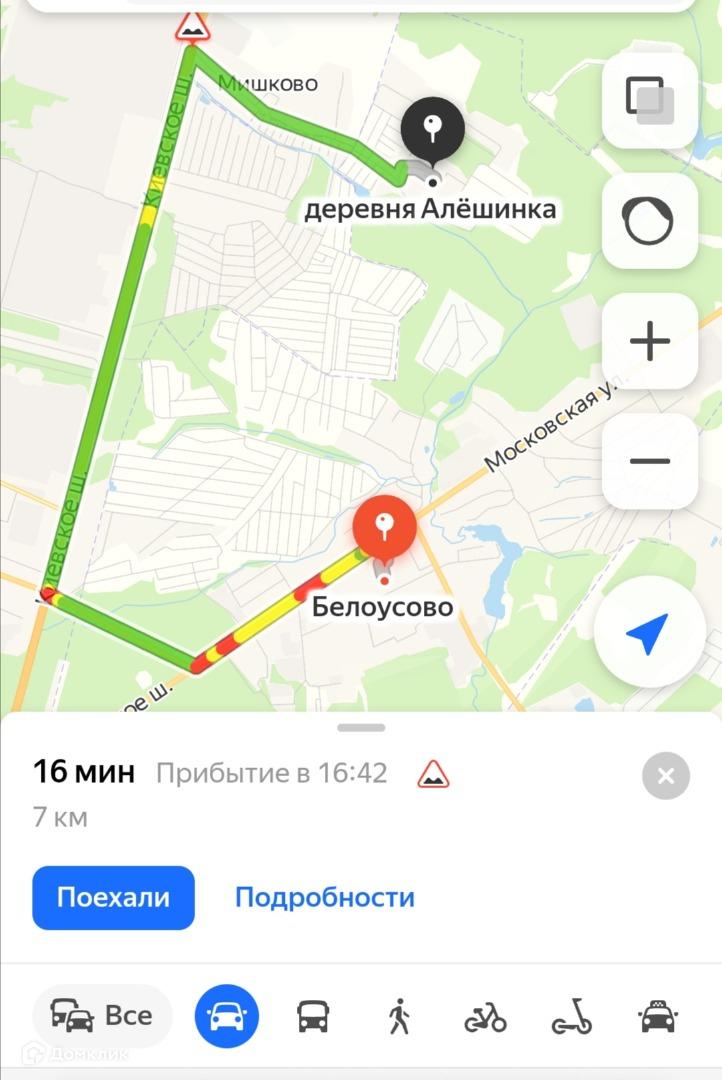Image resolution: width=722 pixels, height=1080 pixels.
Task: Tap the деревня Алёшинка start pin
Action: pyautogui.click(x=433, y=131)
